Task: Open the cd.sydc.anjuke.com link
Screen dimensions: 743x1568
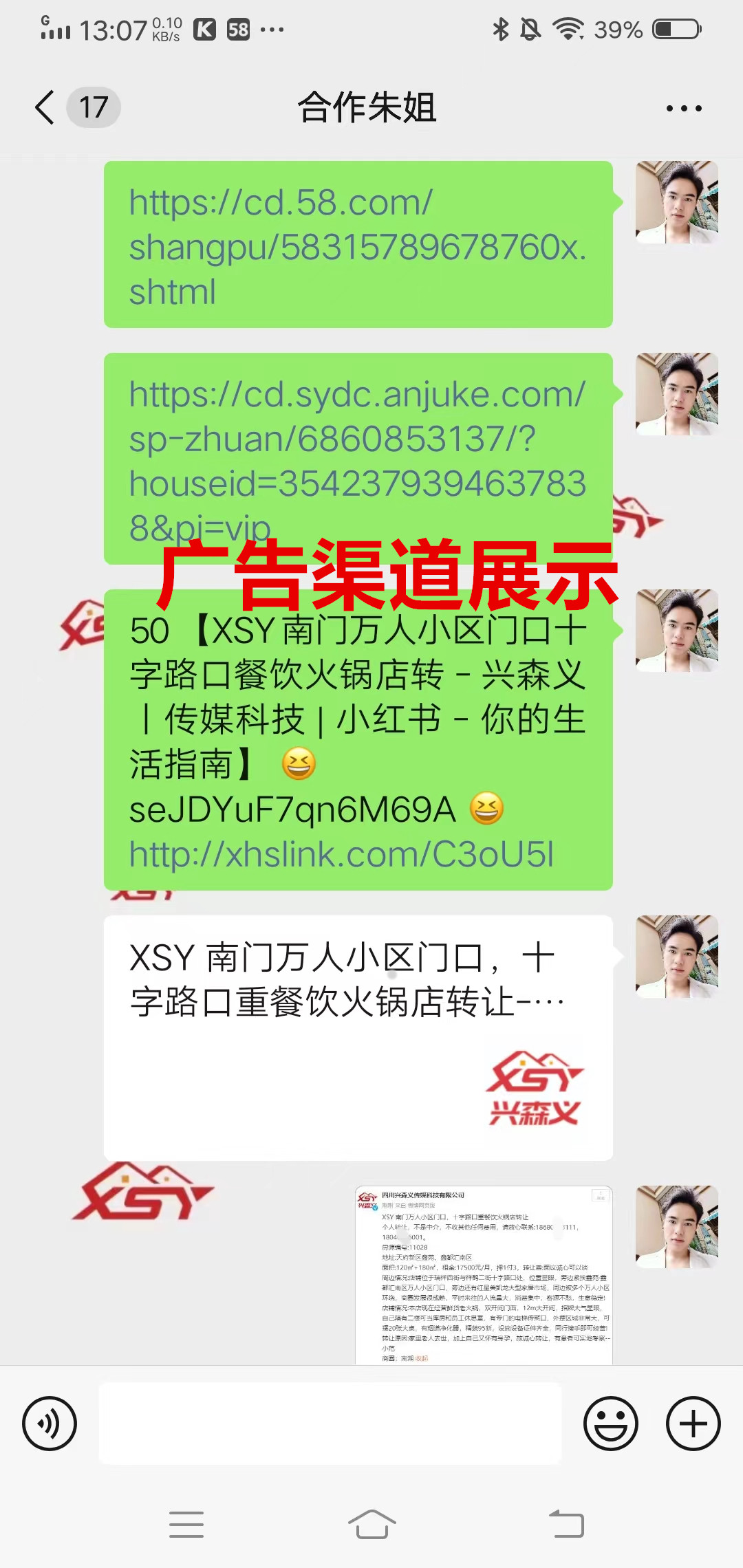Action: [356, 440]
